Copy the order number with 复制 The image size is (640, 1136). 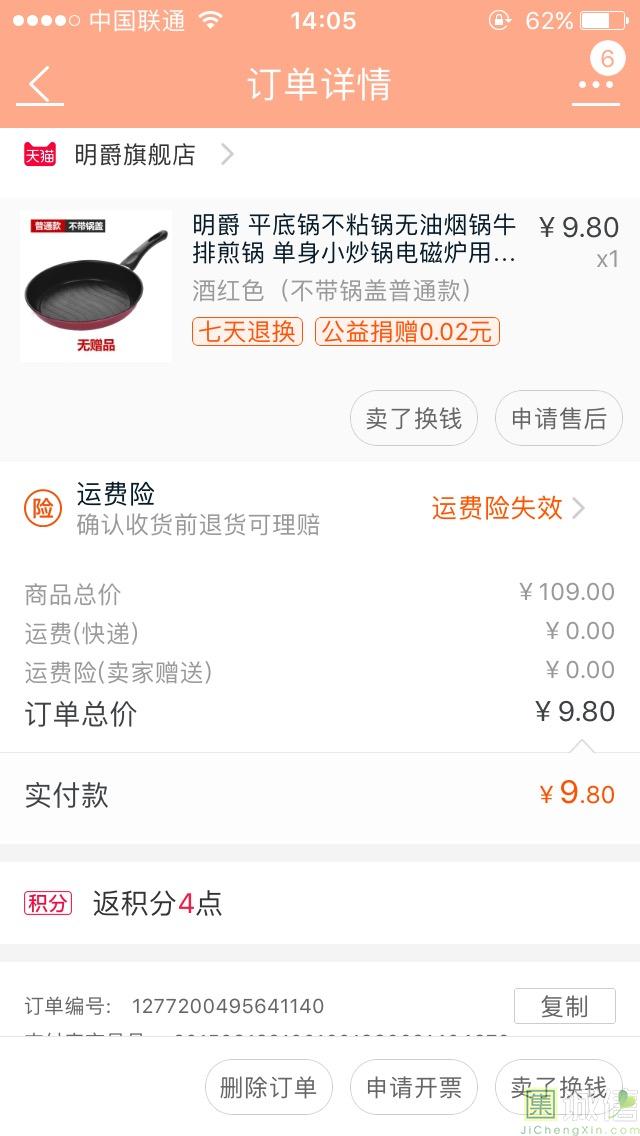tap(564, 1006)
